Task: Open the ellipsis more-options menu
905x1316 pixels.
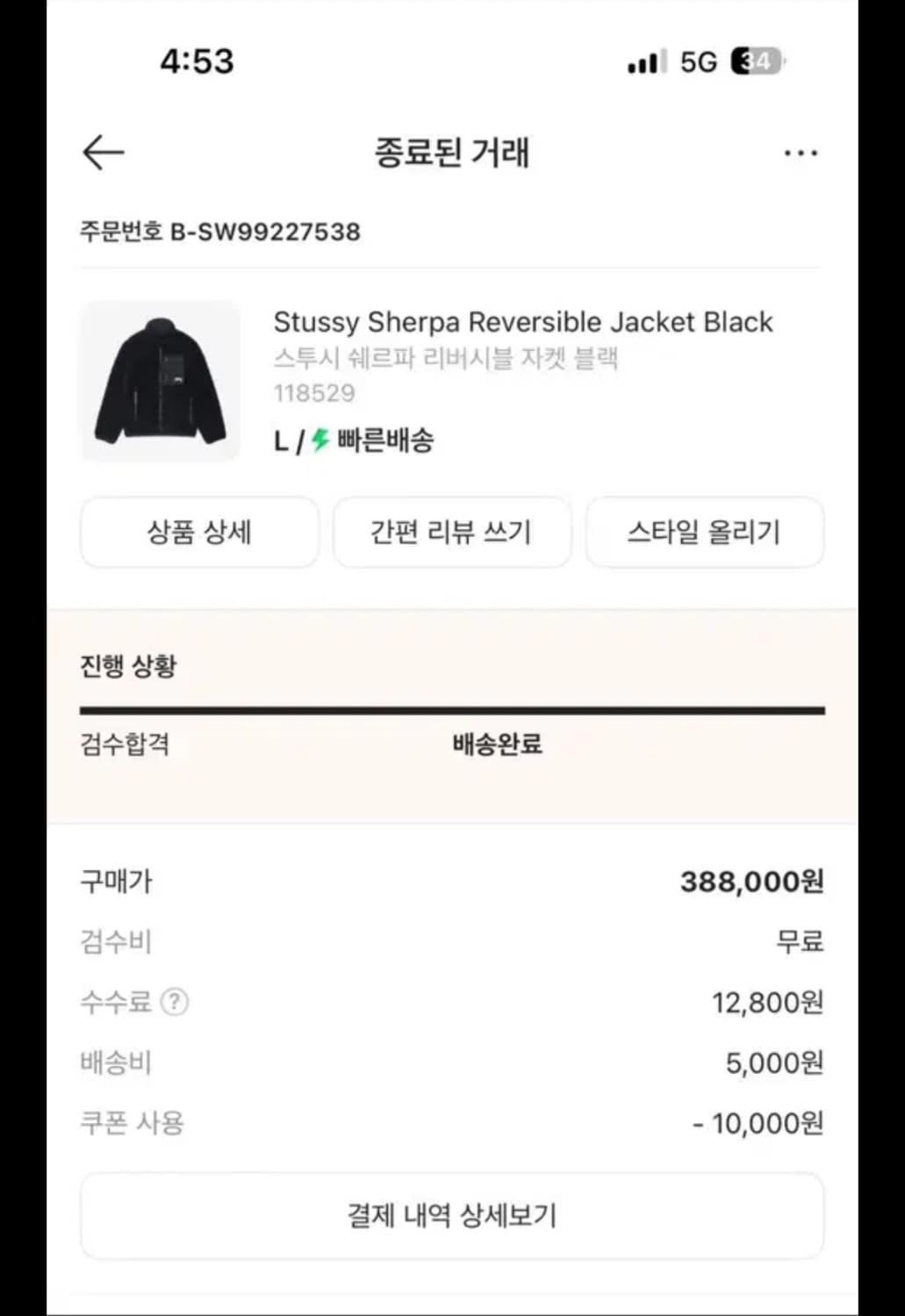Action: 800,152
